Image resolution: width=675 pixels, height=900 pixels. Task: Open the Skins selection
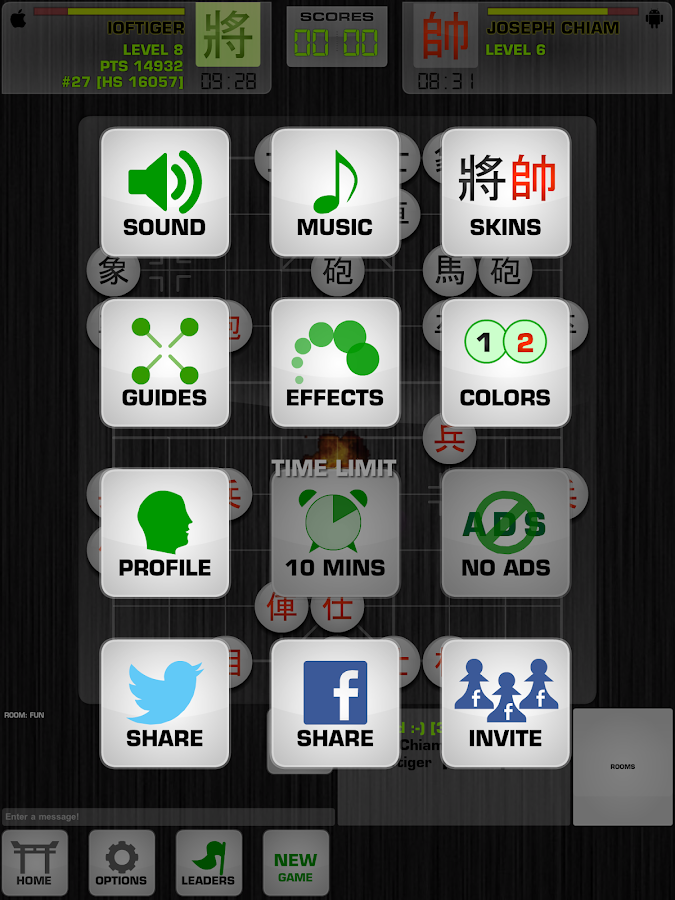coord(505,193)
